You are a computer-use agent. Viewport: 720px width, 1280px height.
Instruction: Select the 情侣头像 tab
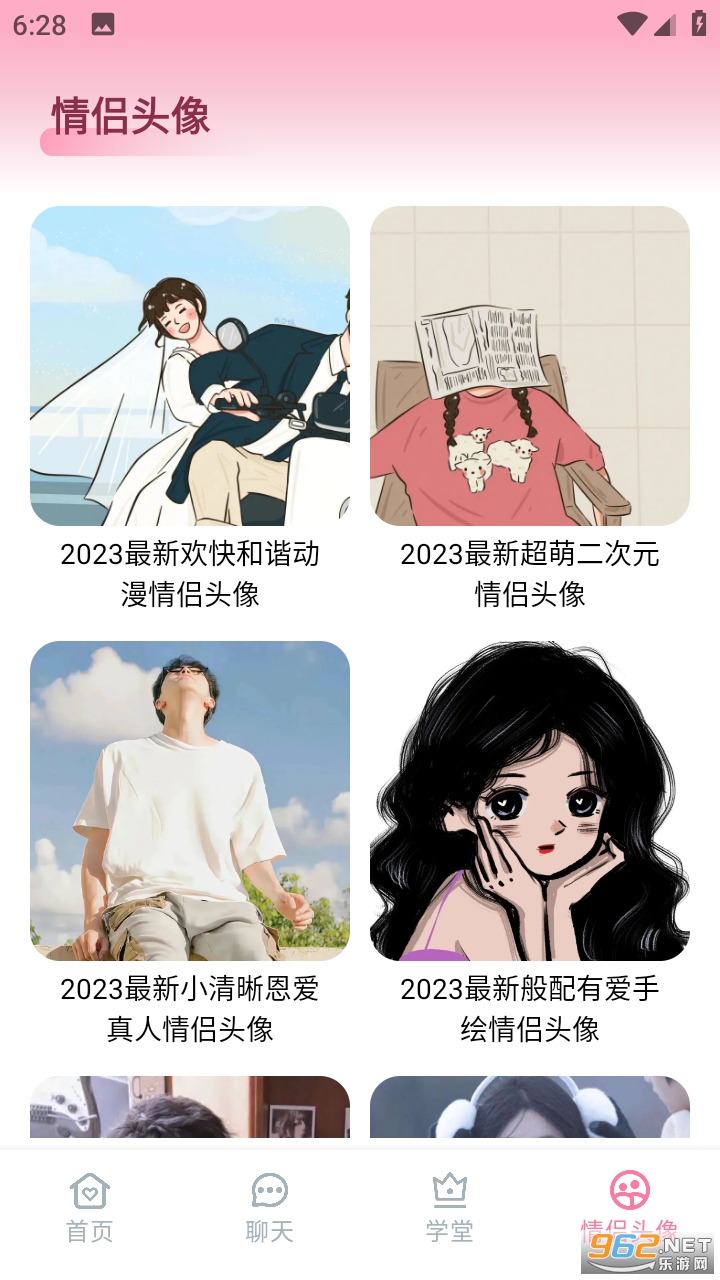click(x=629, y=1205)
